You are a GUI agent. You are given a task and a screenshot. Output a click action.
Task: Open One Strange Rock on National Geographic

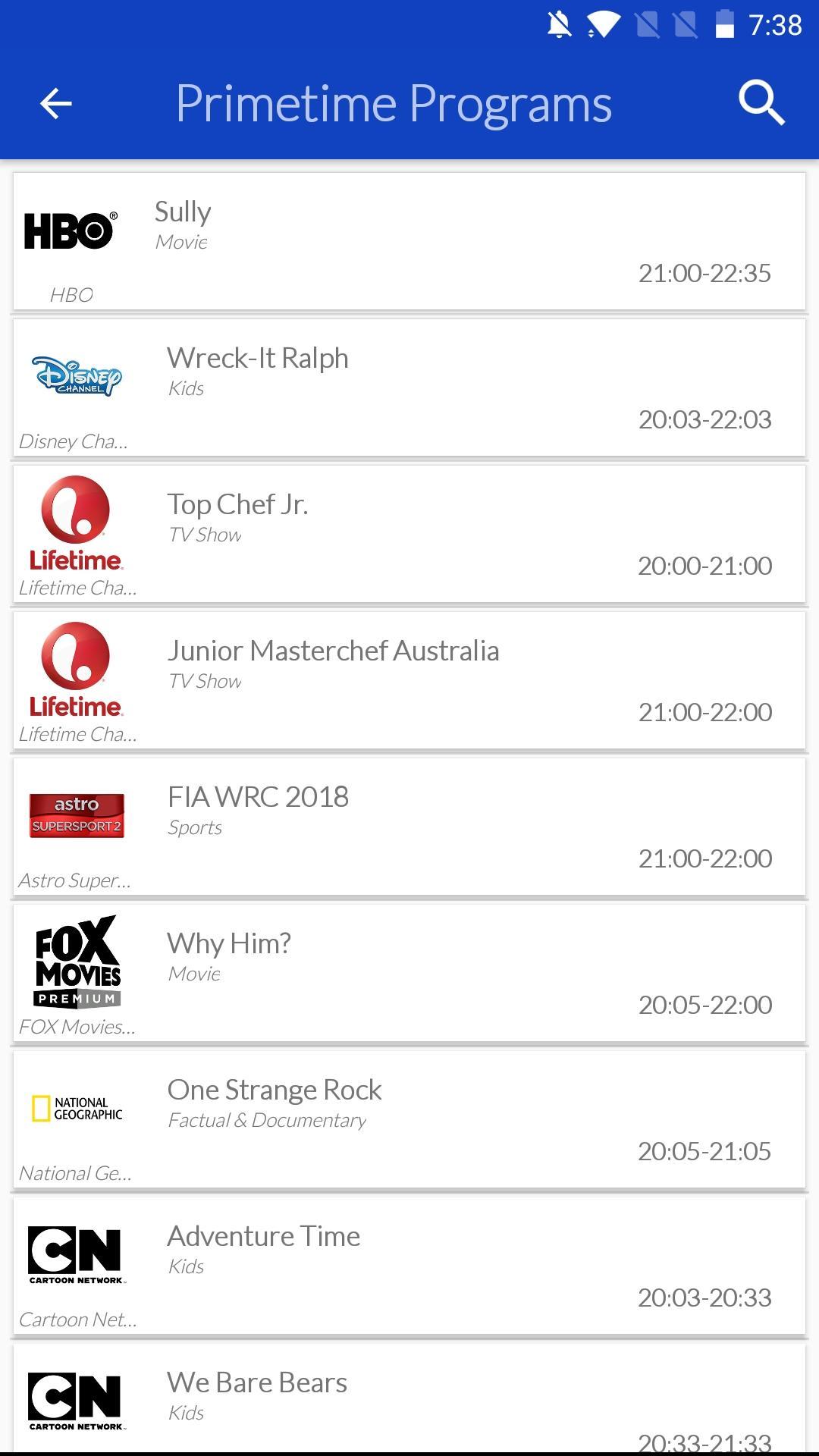tap(409, 1120)
